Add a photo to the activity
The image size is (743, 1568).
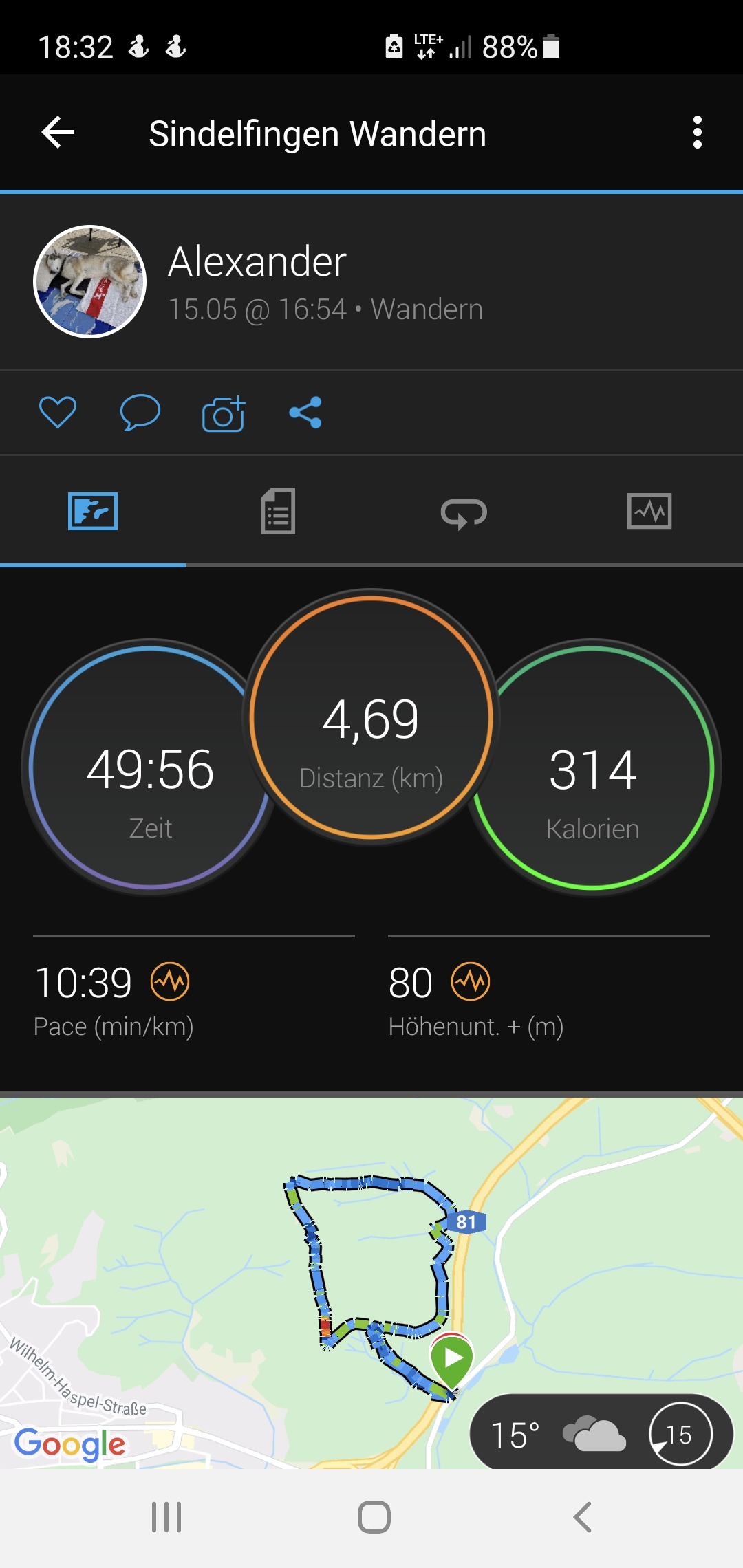[224, 413]
